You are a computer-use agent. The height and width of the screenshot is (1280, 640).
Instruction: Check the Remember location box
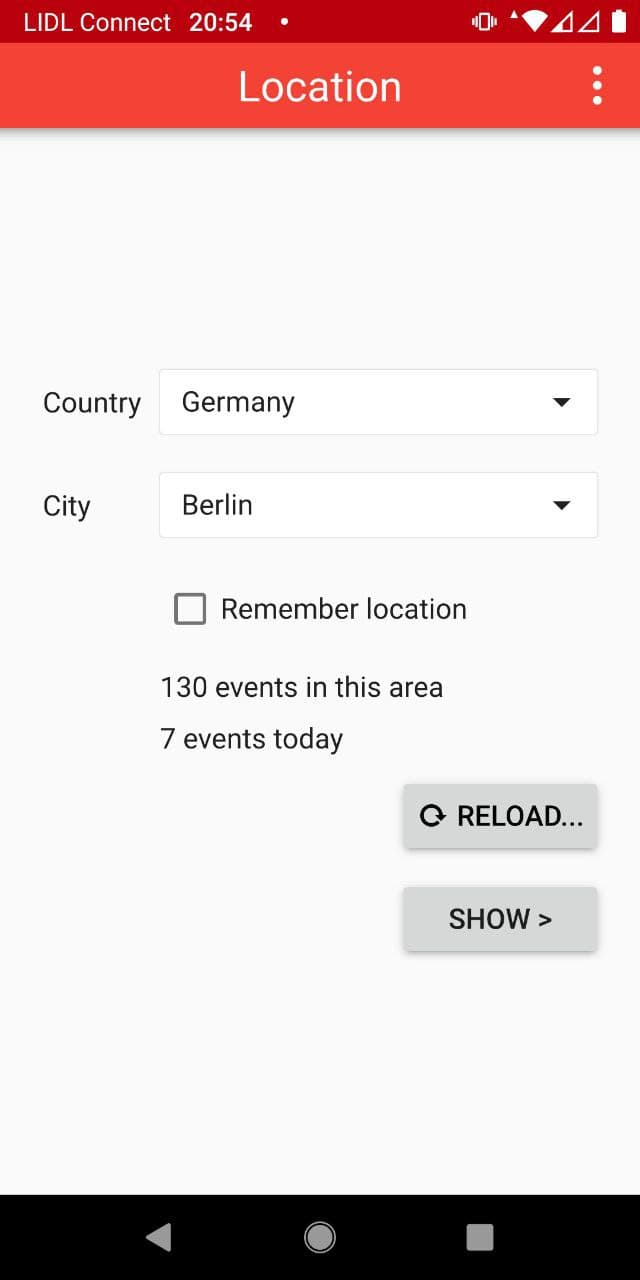190,609
